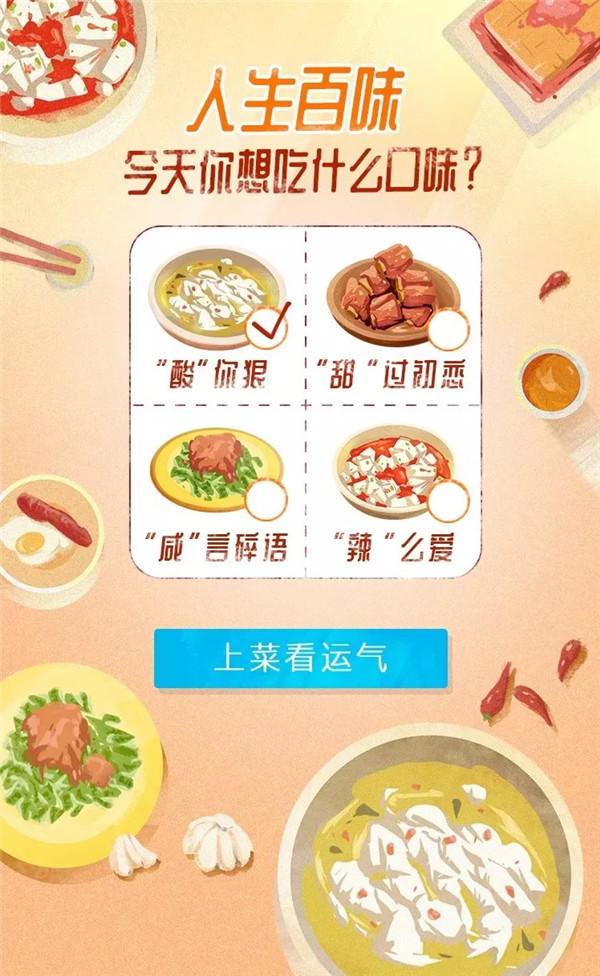
Task: Tap the 上菜看运气 button
Action: [300, 659]
